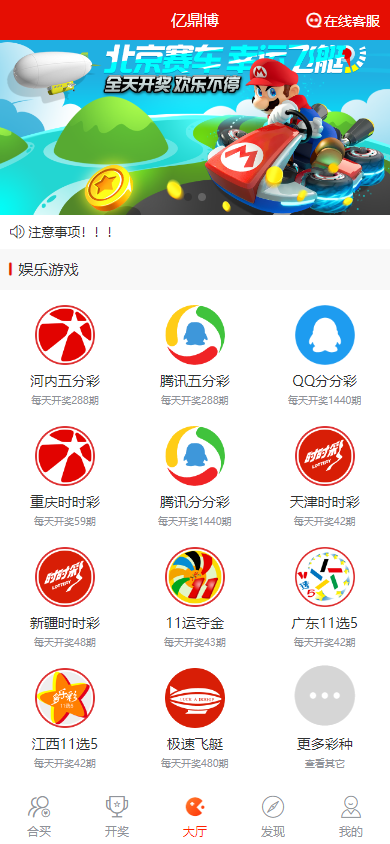Open the 我的 profile tab
The image size is (390, 844).
pyautogui.click(x=351, y=817)
